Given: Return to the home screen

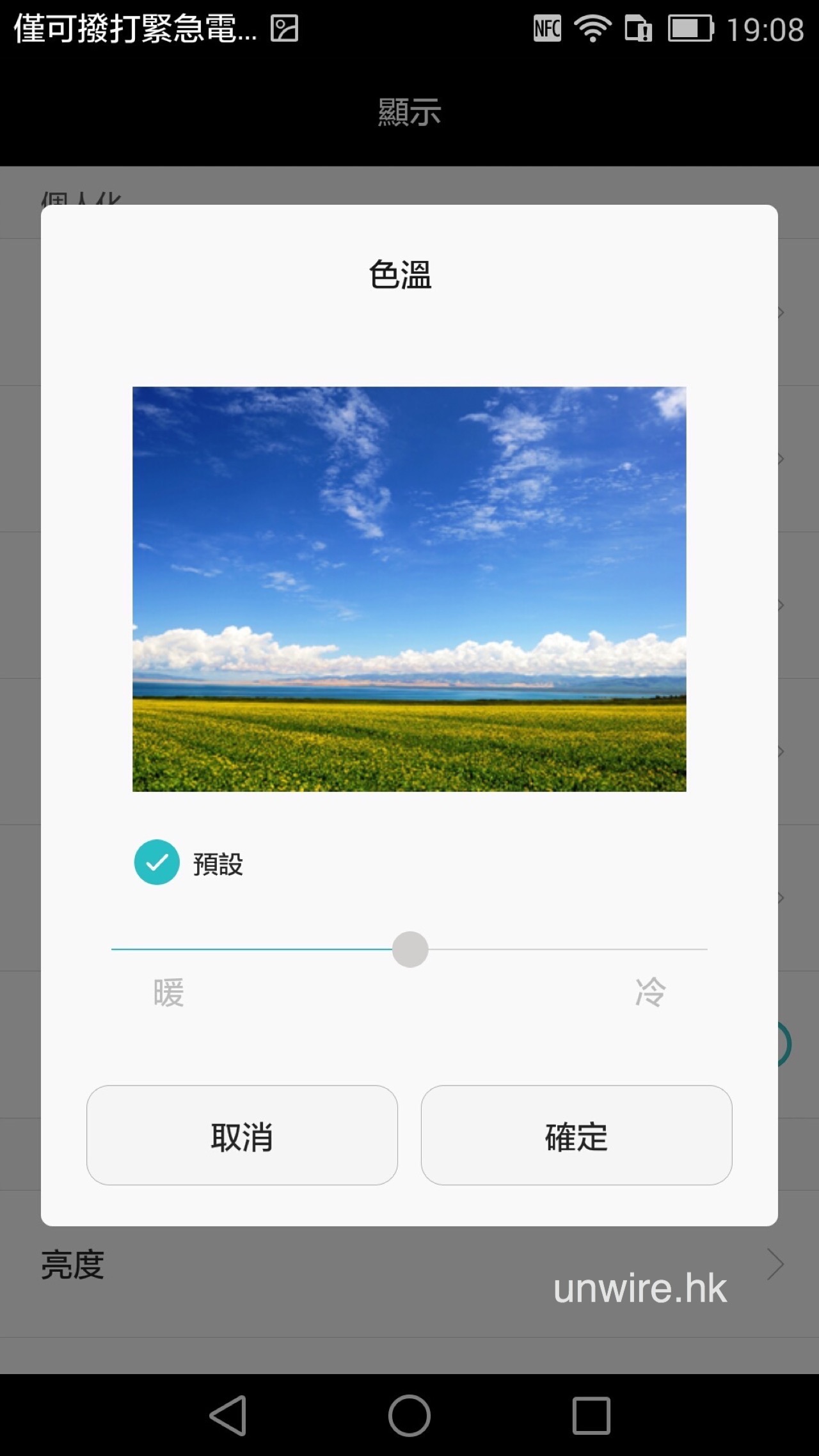Looking at the screenshot, I should [409, 1415].
